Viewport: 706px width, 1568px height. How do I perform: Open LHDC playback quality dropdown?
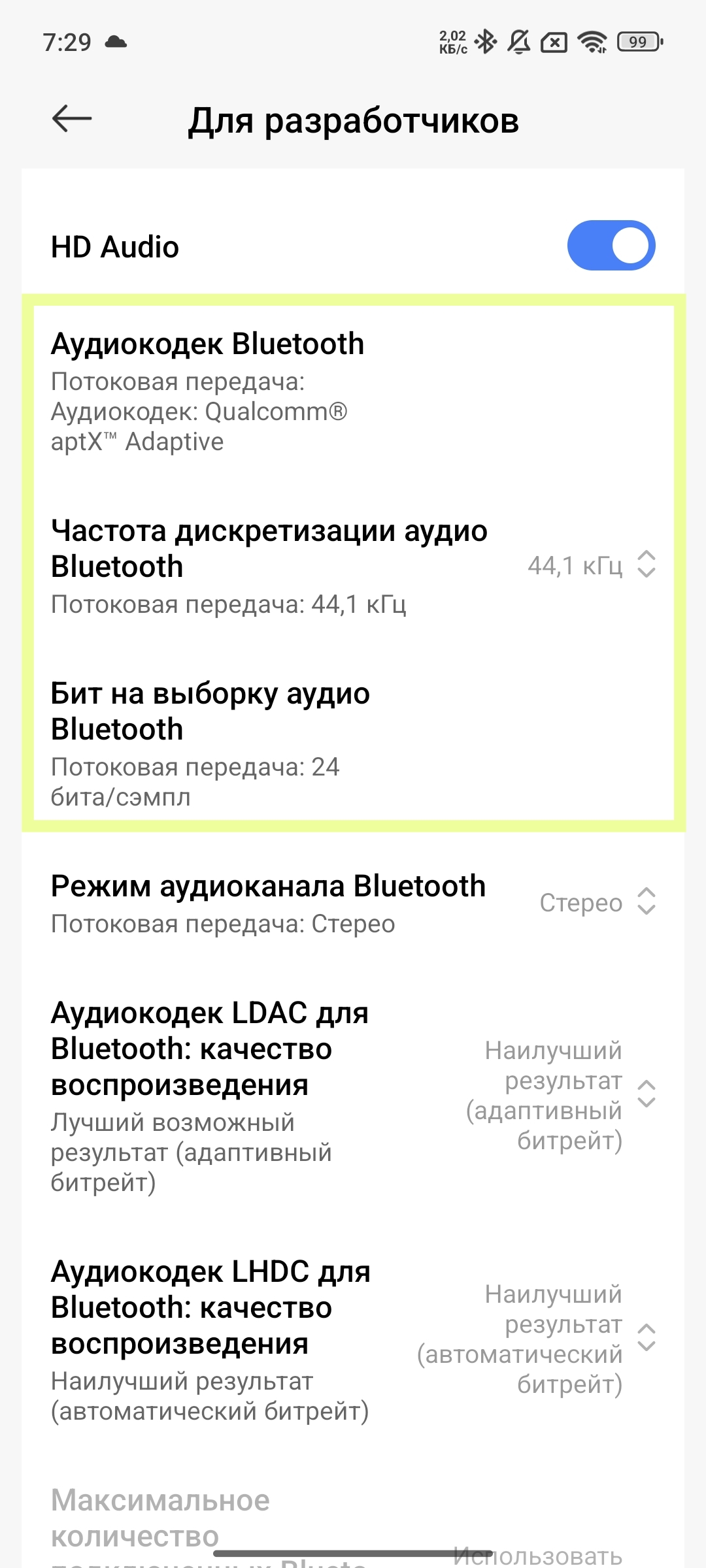[x=561, y=1339]
